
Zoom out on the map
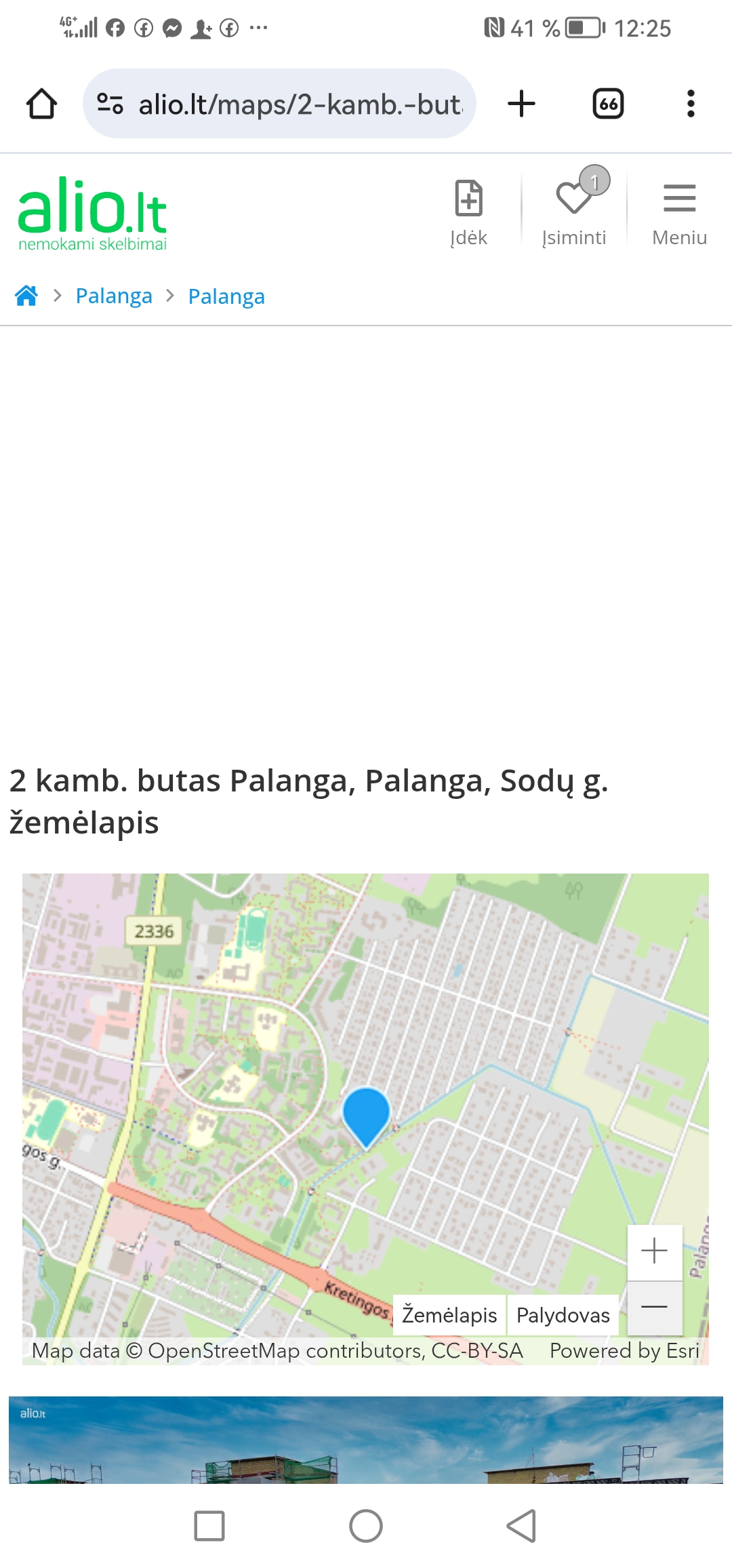654,1307
